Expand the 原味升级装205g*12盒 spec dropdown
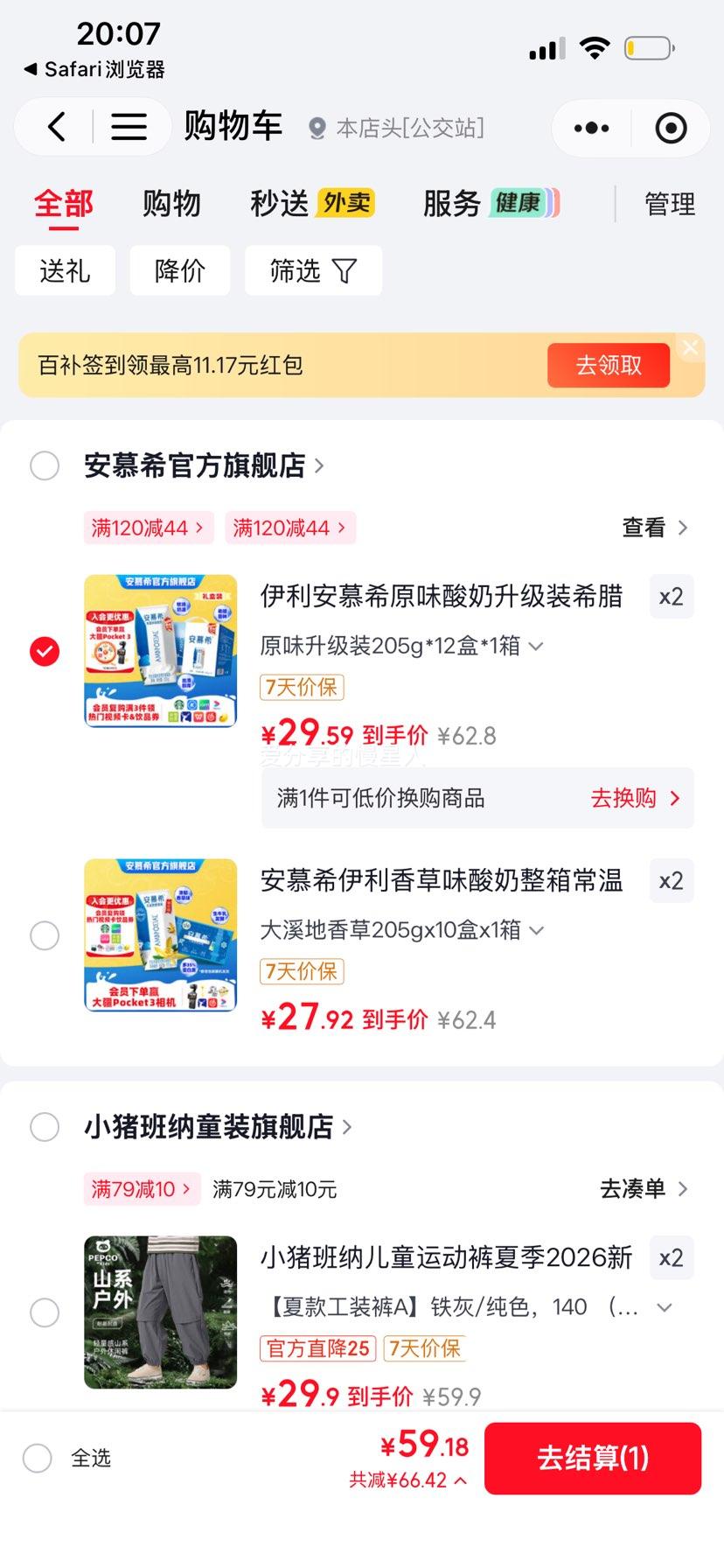 [x=535, y=646]
